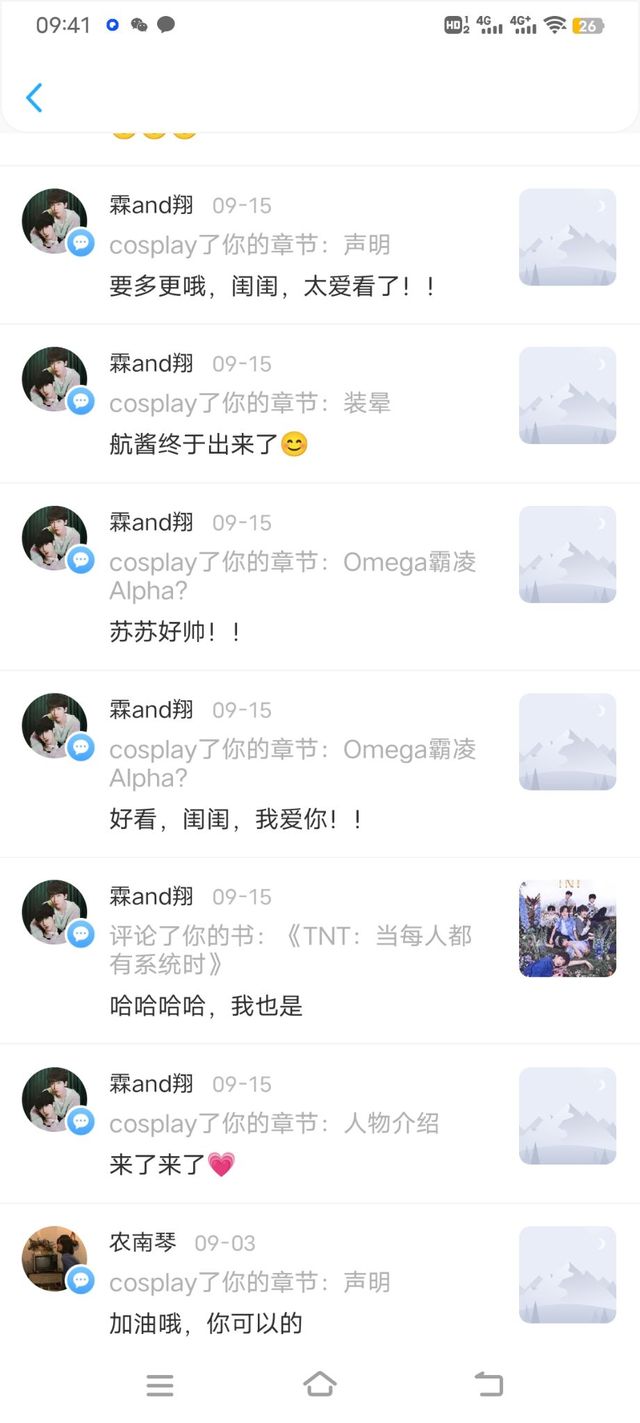View 农南琴's profile avatar

(x=55, y=1258)
